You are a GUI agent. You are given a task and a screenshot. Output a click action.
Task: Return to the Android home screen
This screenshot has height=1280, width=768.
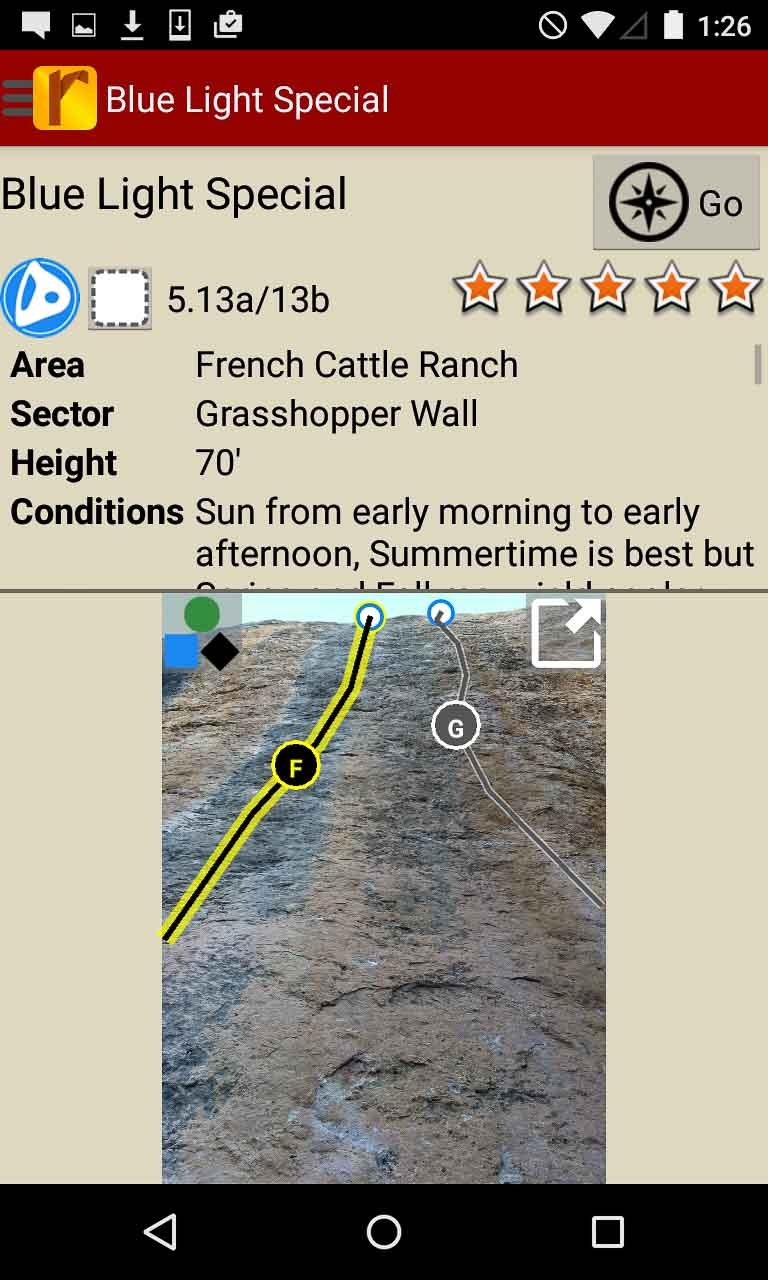pyautogui.click(x=384, y=1232)
